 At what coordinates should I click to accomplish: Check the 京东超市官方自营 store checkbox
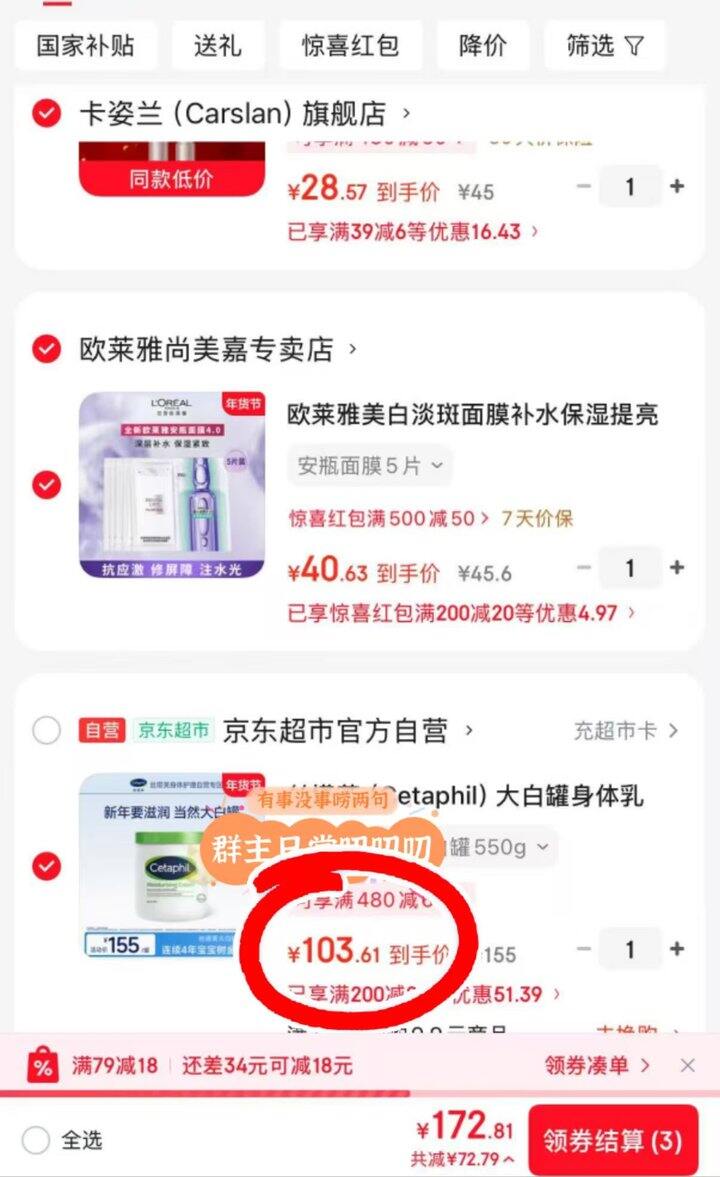(x=46, y=731)
